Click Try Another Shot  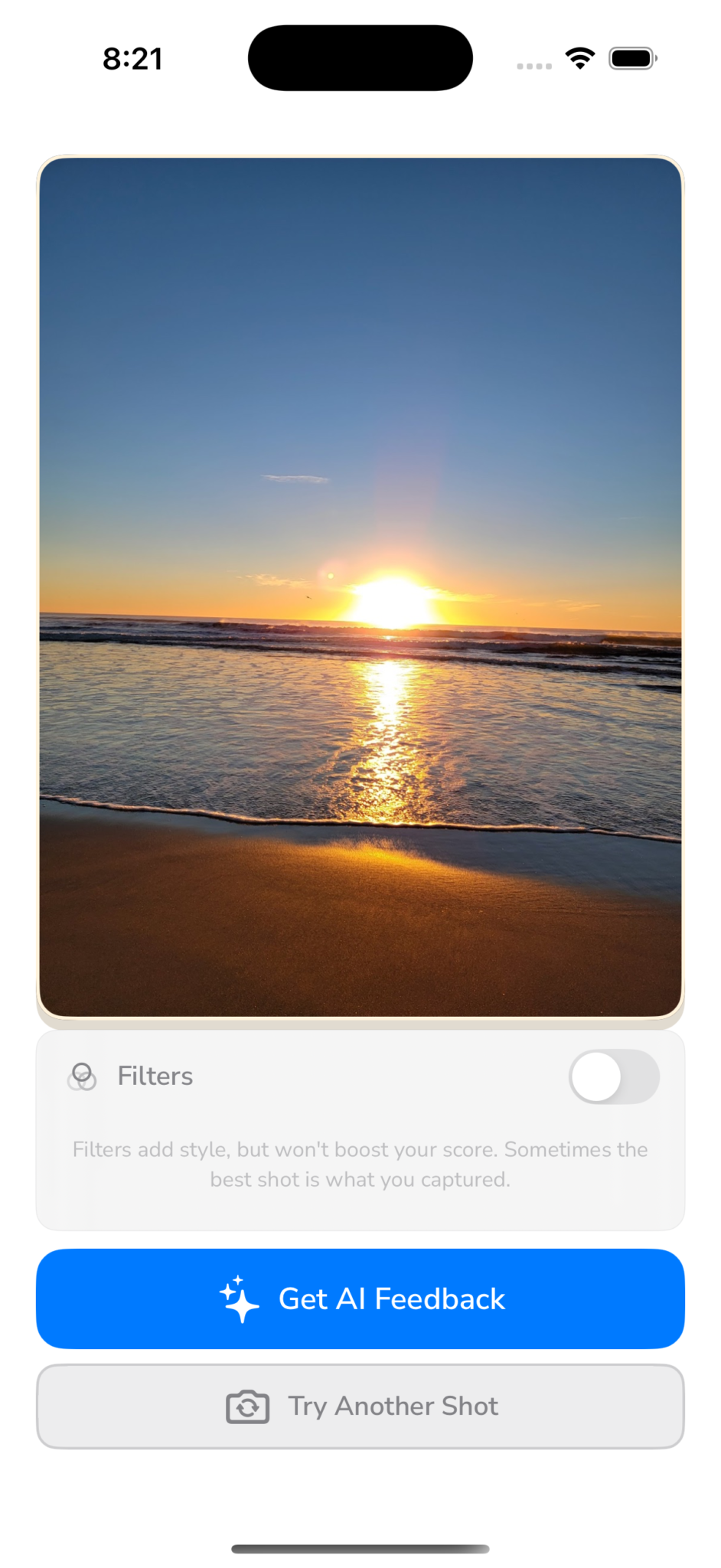tap(360, 1406)
